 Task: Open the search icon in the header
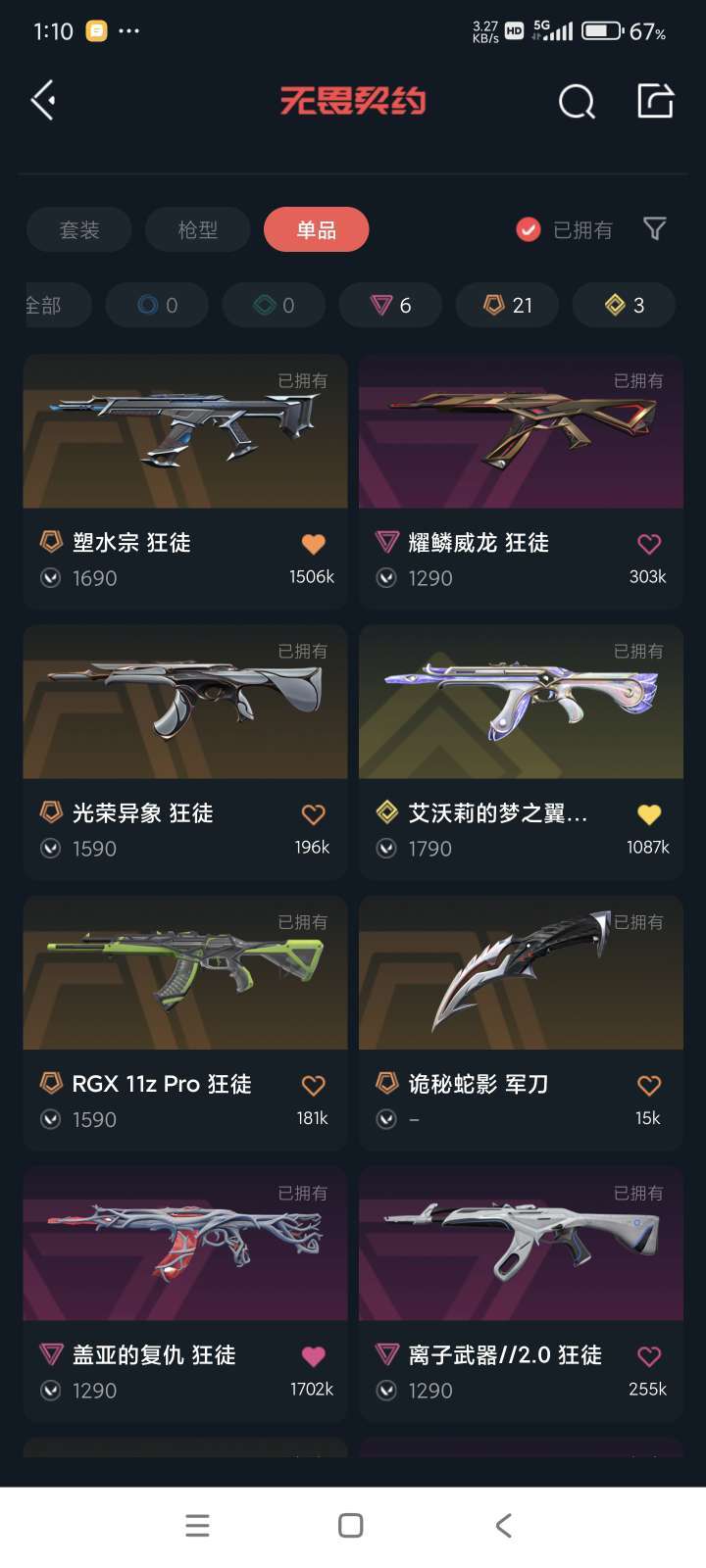pos(577,101)
